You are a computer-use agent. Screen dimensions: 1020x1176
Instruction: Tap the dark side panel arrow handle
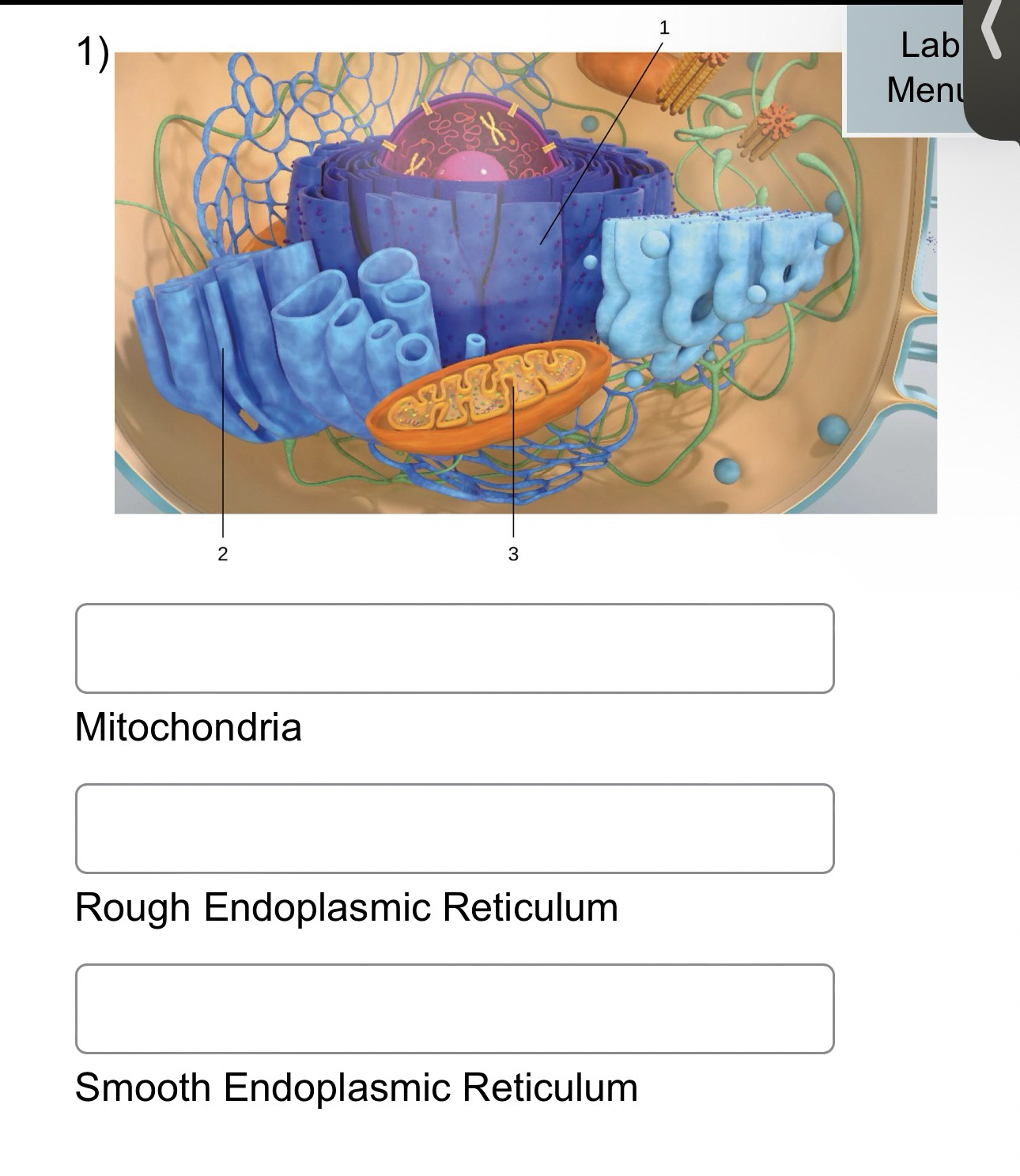993,47
